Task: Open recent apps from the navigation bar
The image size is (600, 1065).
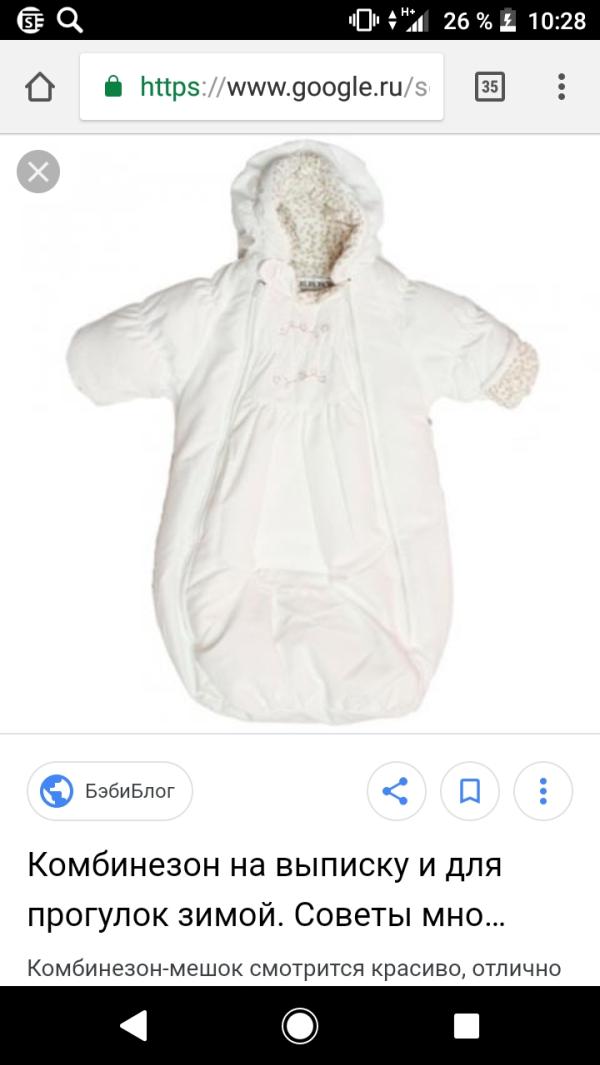Action: [x=466, y=1026]
